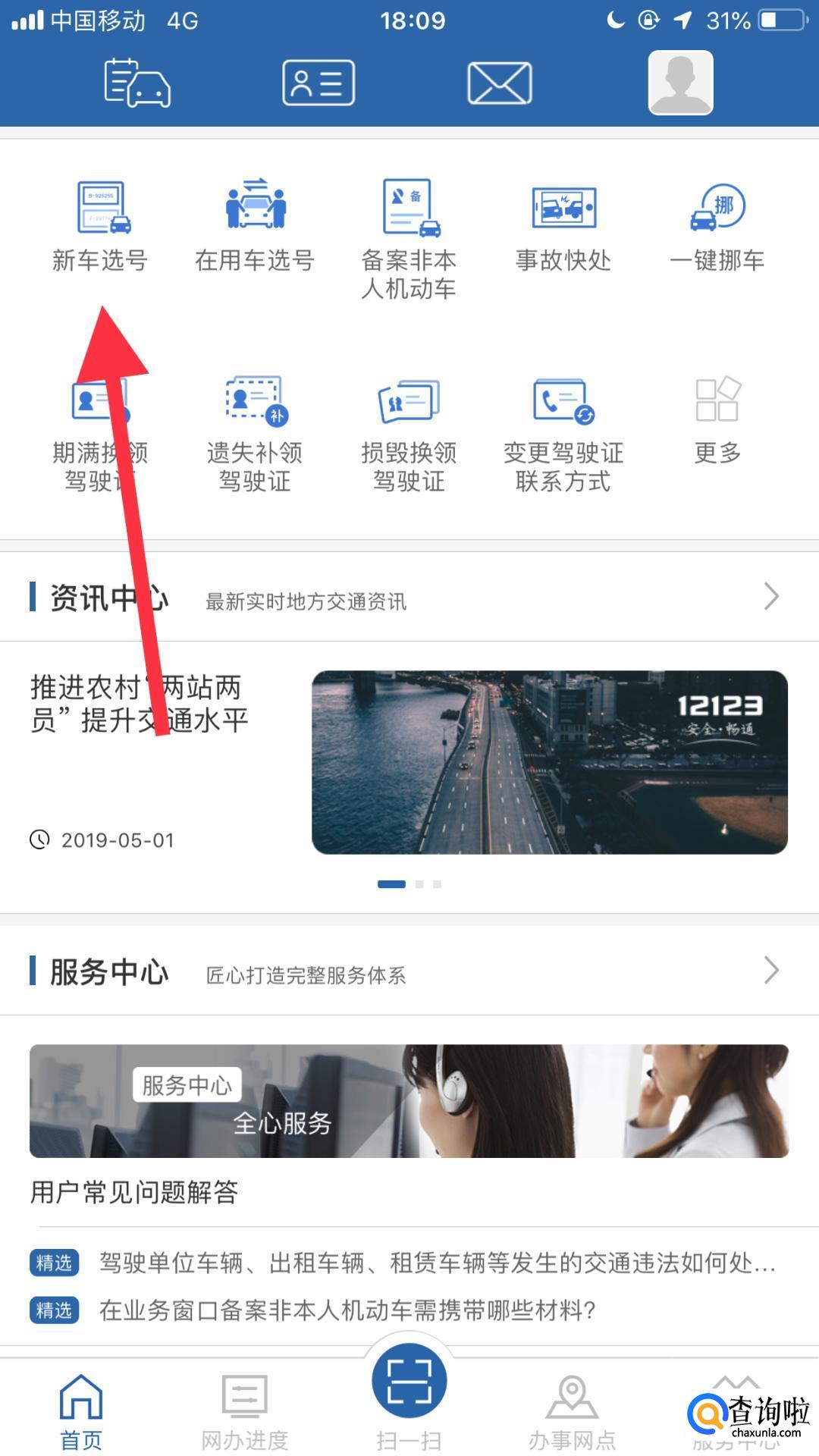Open the driver license card icon

tap(318, 82)
